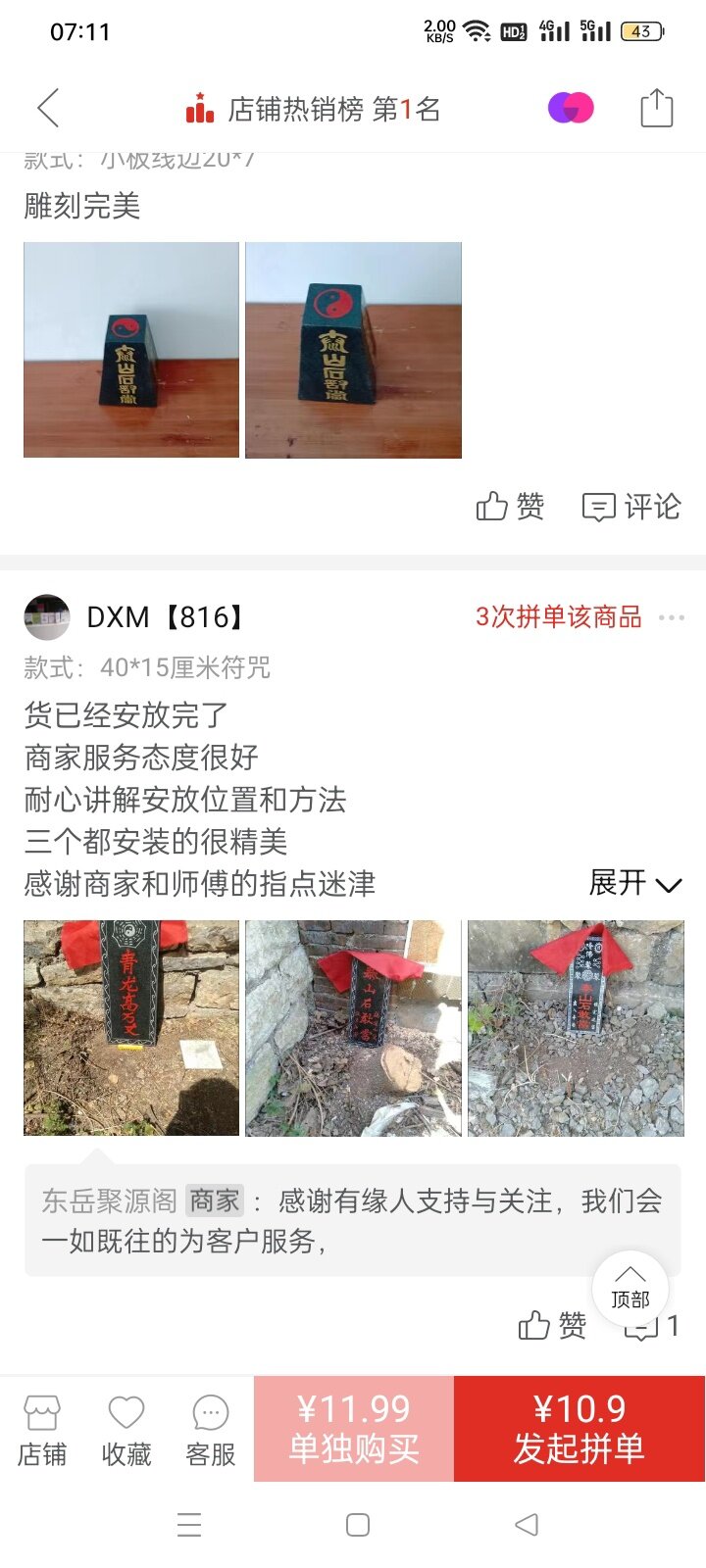The image size is (706, 1568).
Task: Comment on the 雕刻完美 review
Action: click(x=631, y=507)
